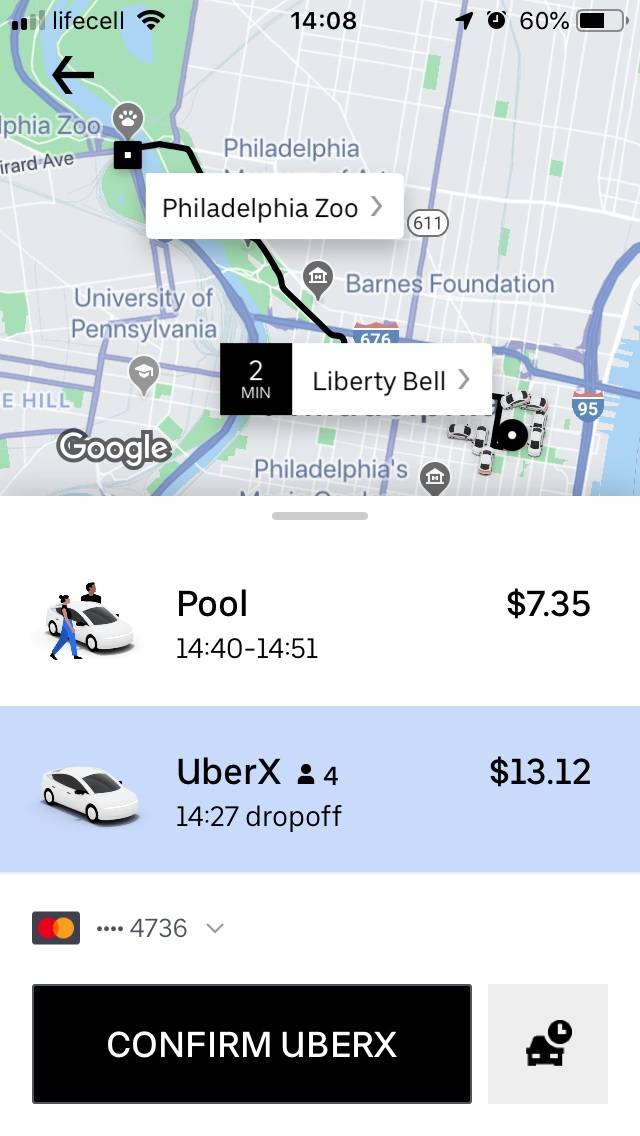
Task: Schedule a ride for later
Action: pos(547,1044)
